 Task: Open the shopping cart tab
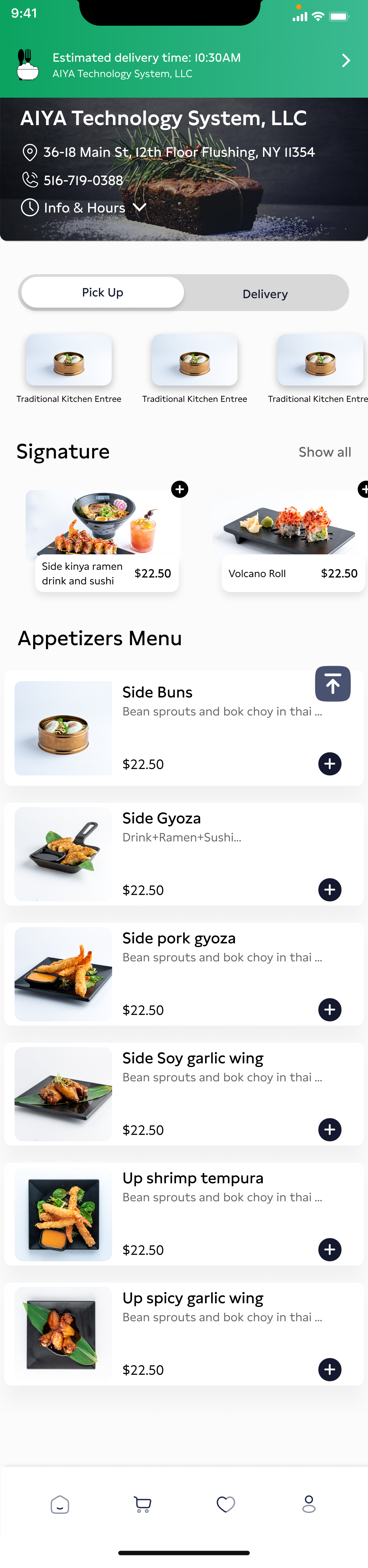pyautogui.click(x=142, y=1504)
